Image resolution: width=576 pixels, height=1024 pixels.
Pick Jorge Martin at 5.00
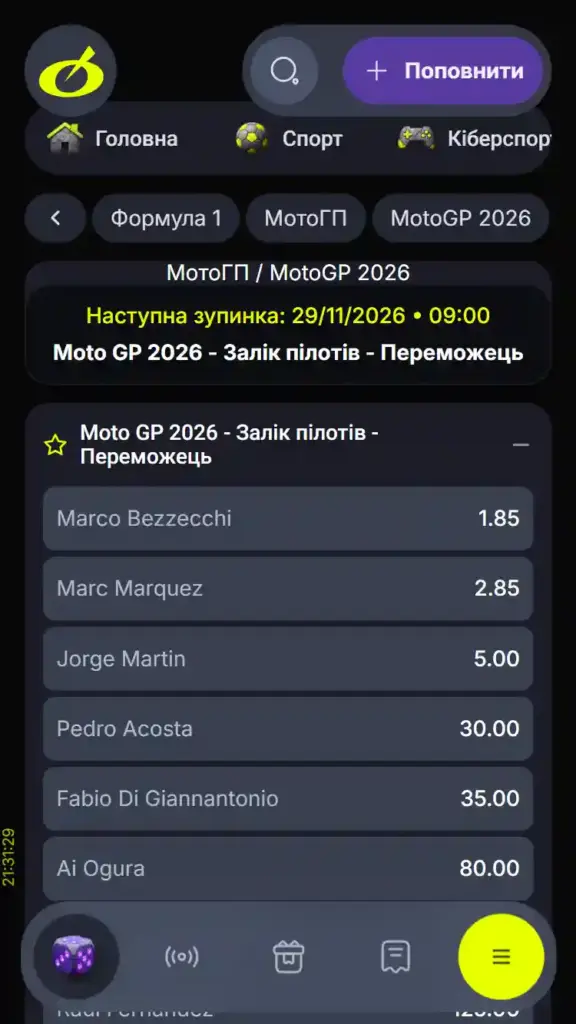(x=288, y=658)
